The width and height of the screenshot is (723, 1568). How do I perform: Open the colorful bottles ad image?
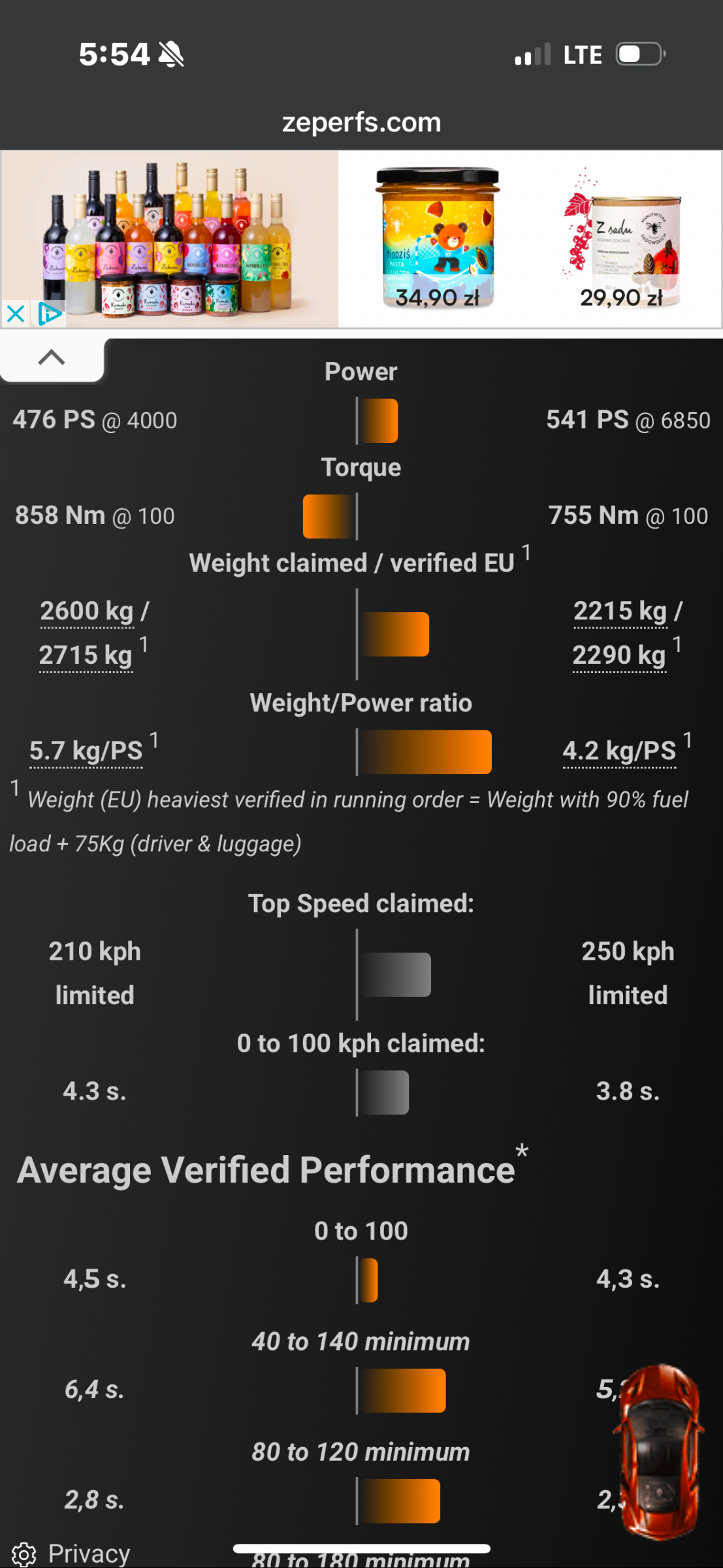[170, 239]
